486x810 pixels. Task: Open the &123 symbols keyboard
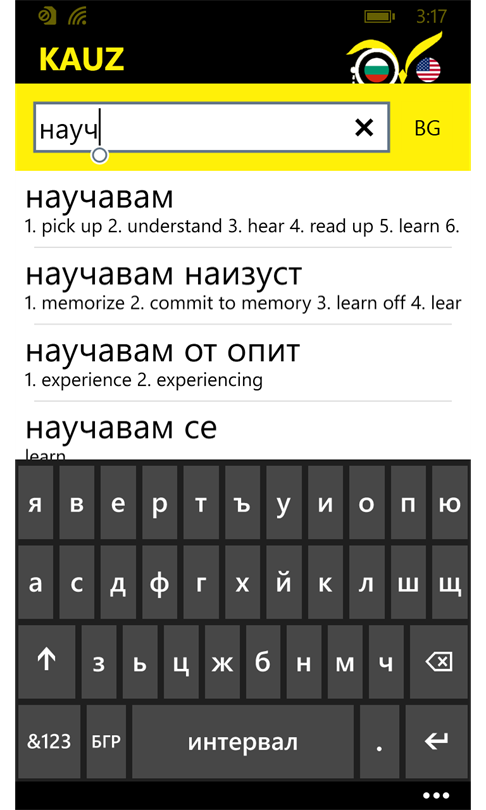[x=49, y=742]
